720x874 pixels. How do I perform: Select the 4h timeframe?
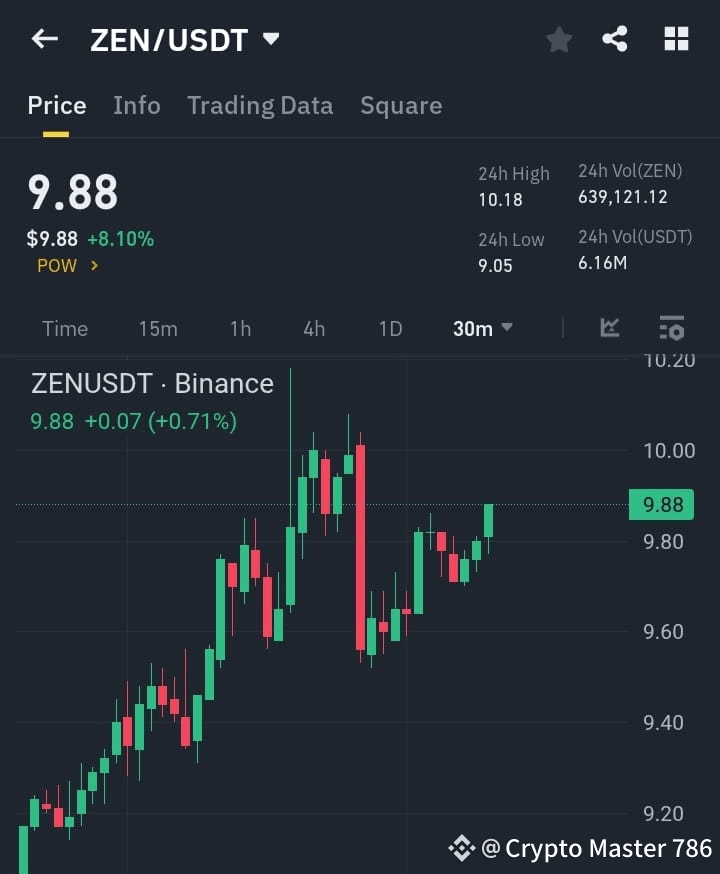313,328
